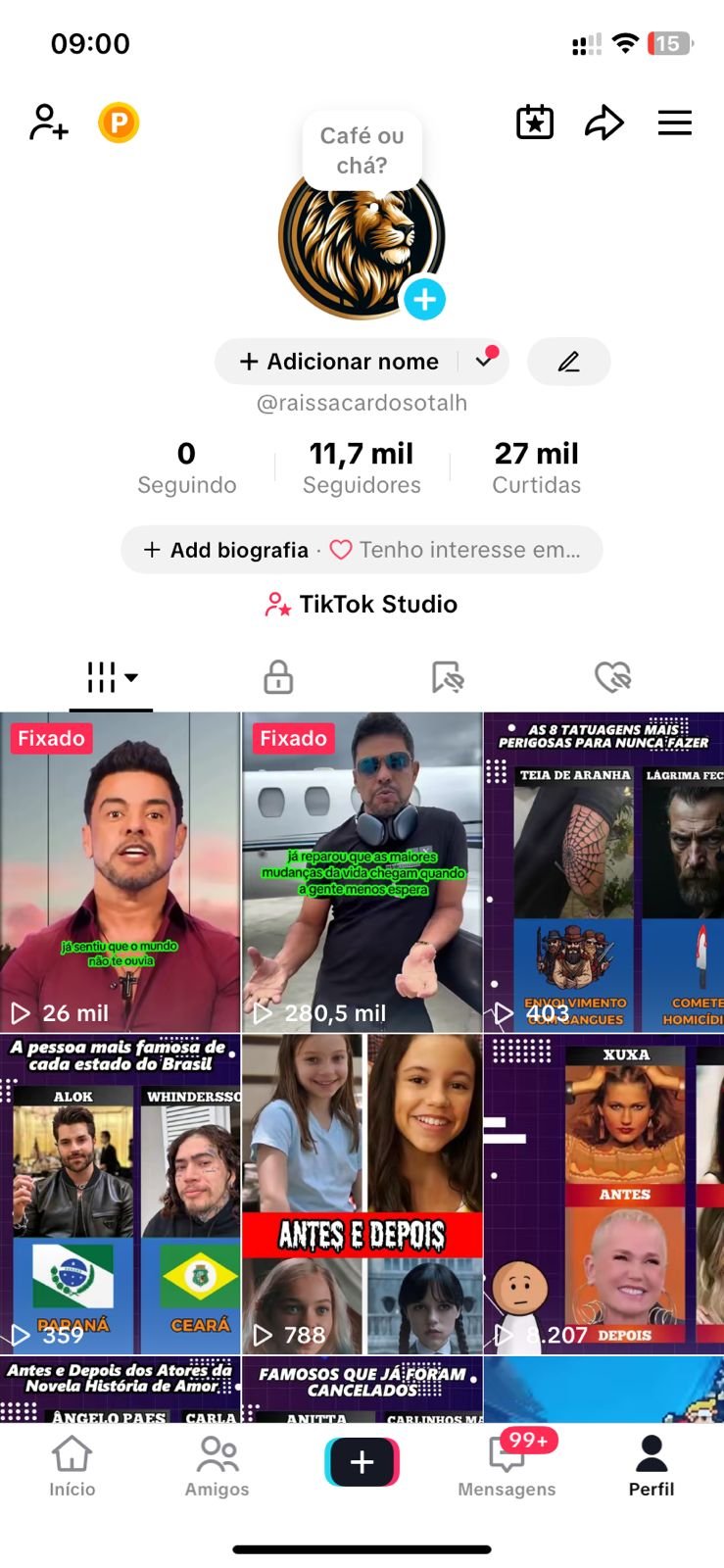724x1568 pixels.
Task: Open TikTok Studio
Action: point(362,604)
